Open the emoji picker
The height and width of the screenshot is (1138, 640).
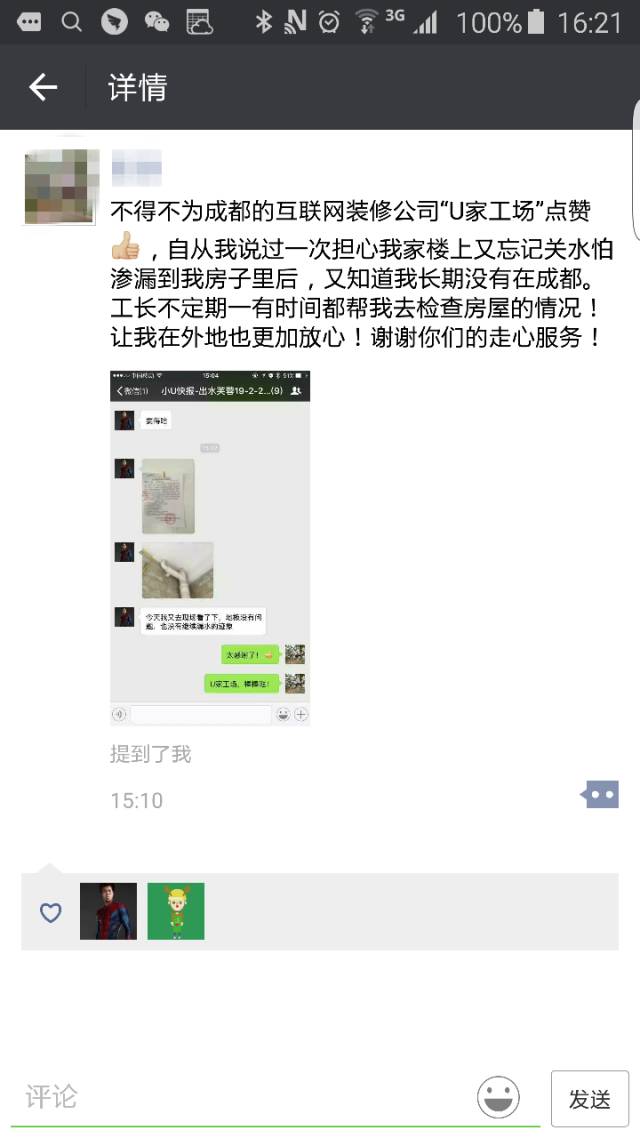498,1097
